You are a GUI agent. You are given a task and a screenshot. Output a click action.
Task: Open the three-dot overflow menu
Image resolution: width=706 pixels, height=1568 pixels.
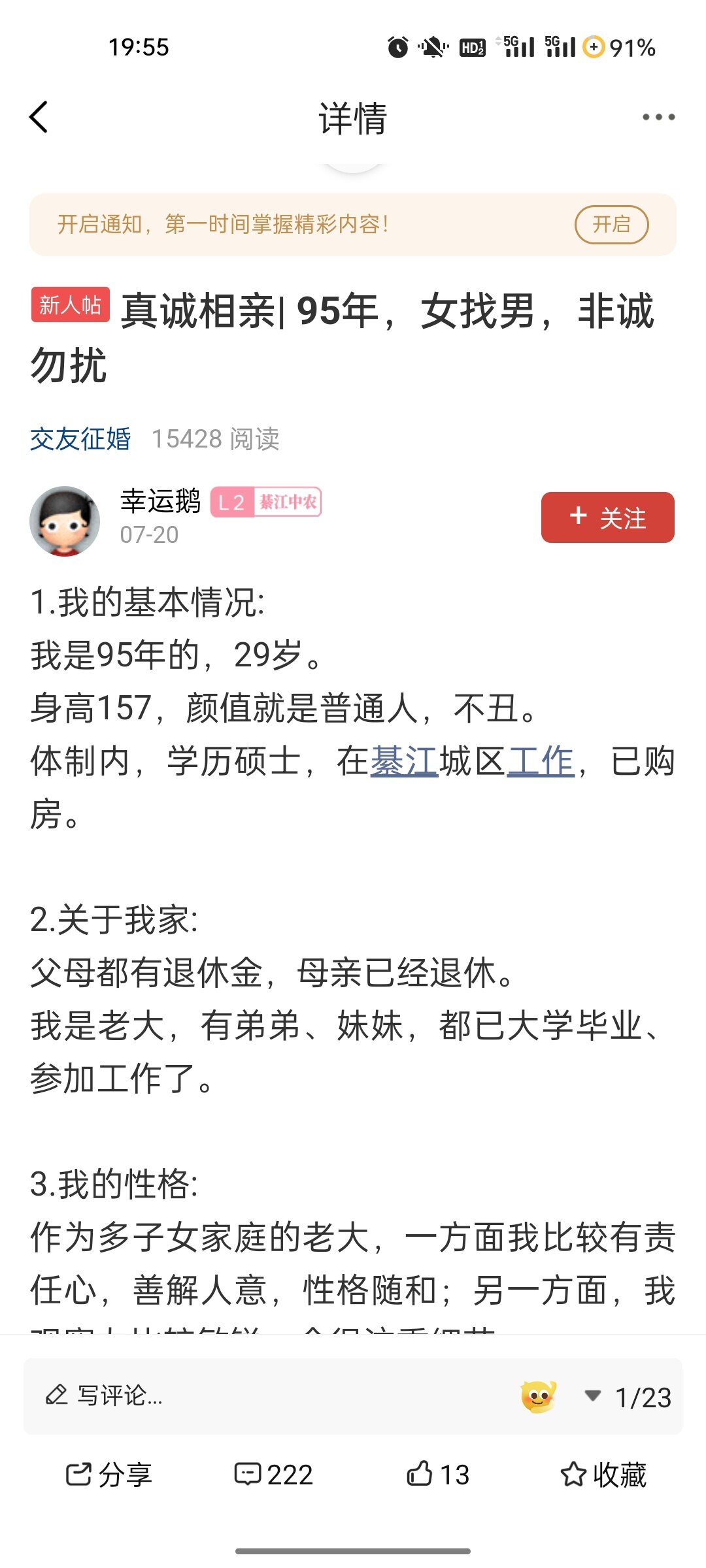(x=658, y=118)
